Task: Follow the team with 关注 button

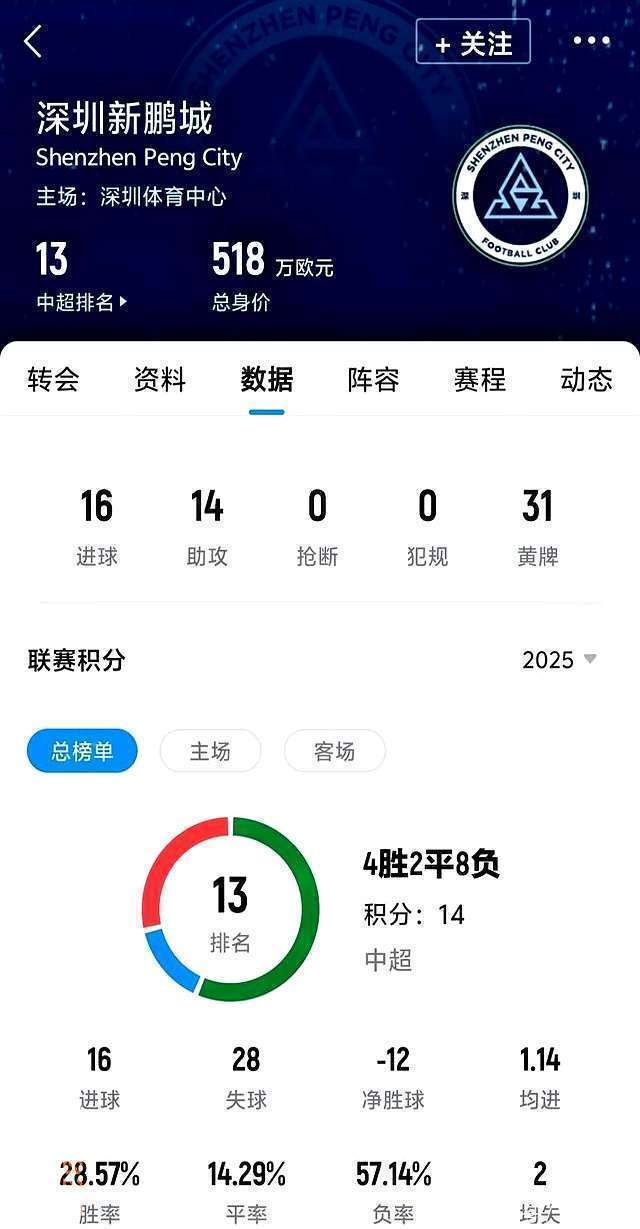Action: click(473, 43)
